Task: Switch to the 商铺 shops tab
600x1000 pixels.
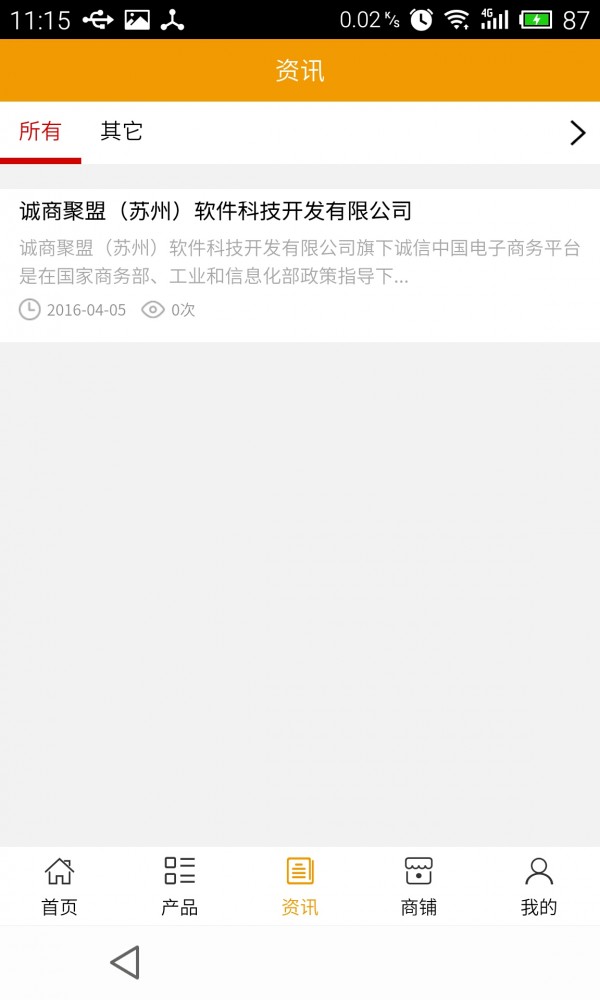Action: tap(419, 886)
